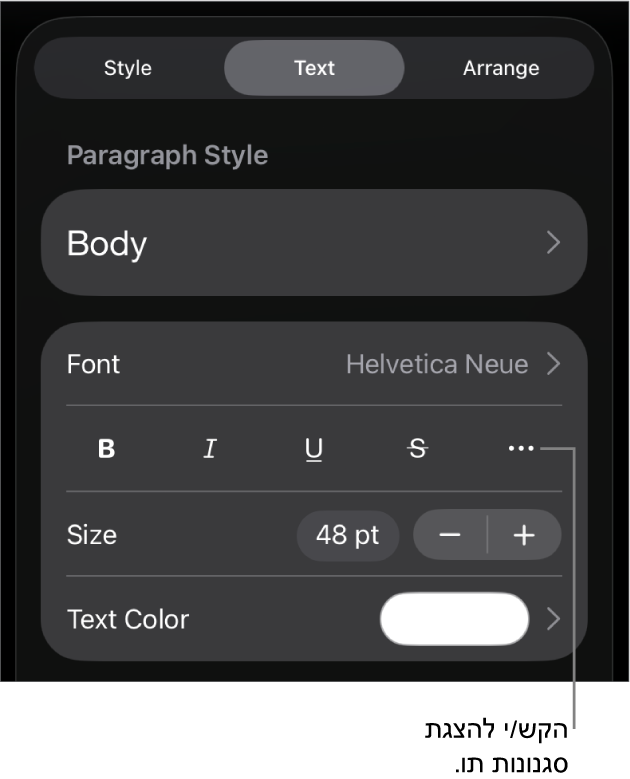The width and height of the screenshot is (630, 779).
Task: Switch to the Arrange tab
Action: (x=501, y=68)
